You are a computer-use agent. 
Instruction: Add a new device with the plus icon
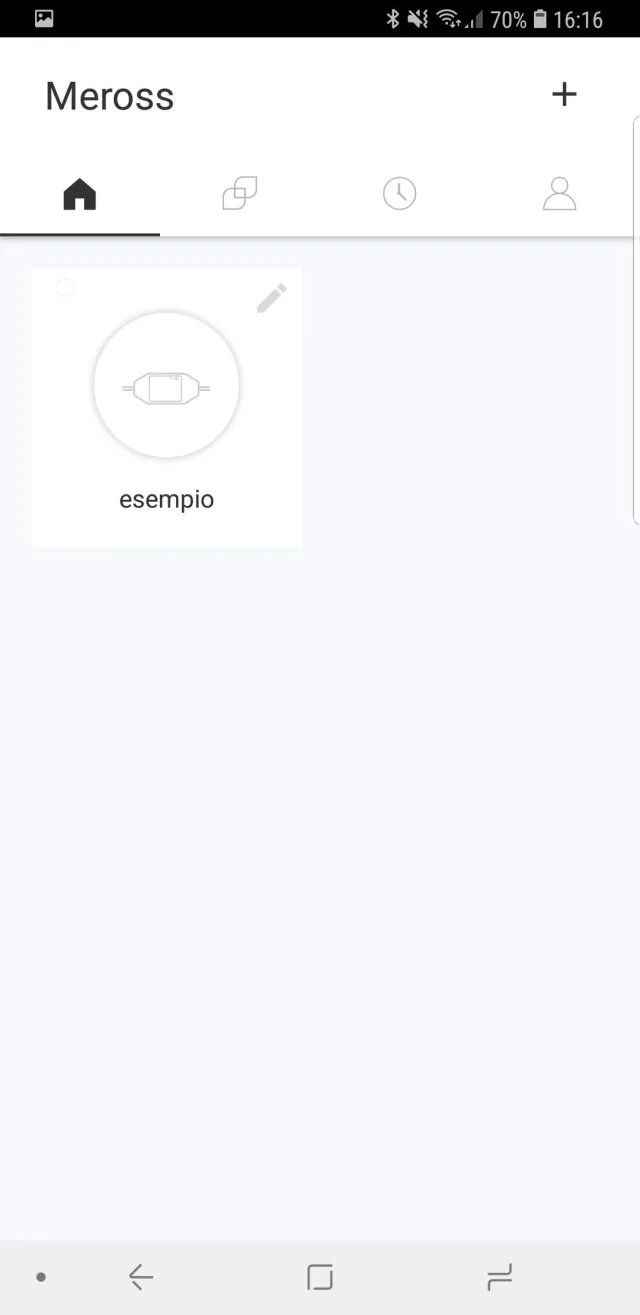click(x=564, y=95)
